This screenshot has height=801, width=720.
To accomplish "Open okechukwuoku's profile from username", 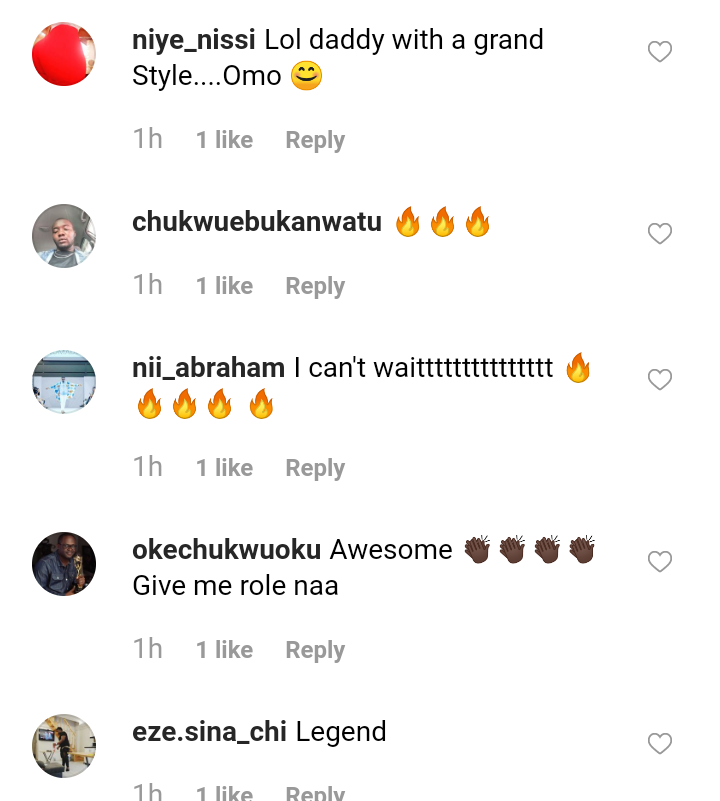I will pyautogui.click(x=226, y=550).
